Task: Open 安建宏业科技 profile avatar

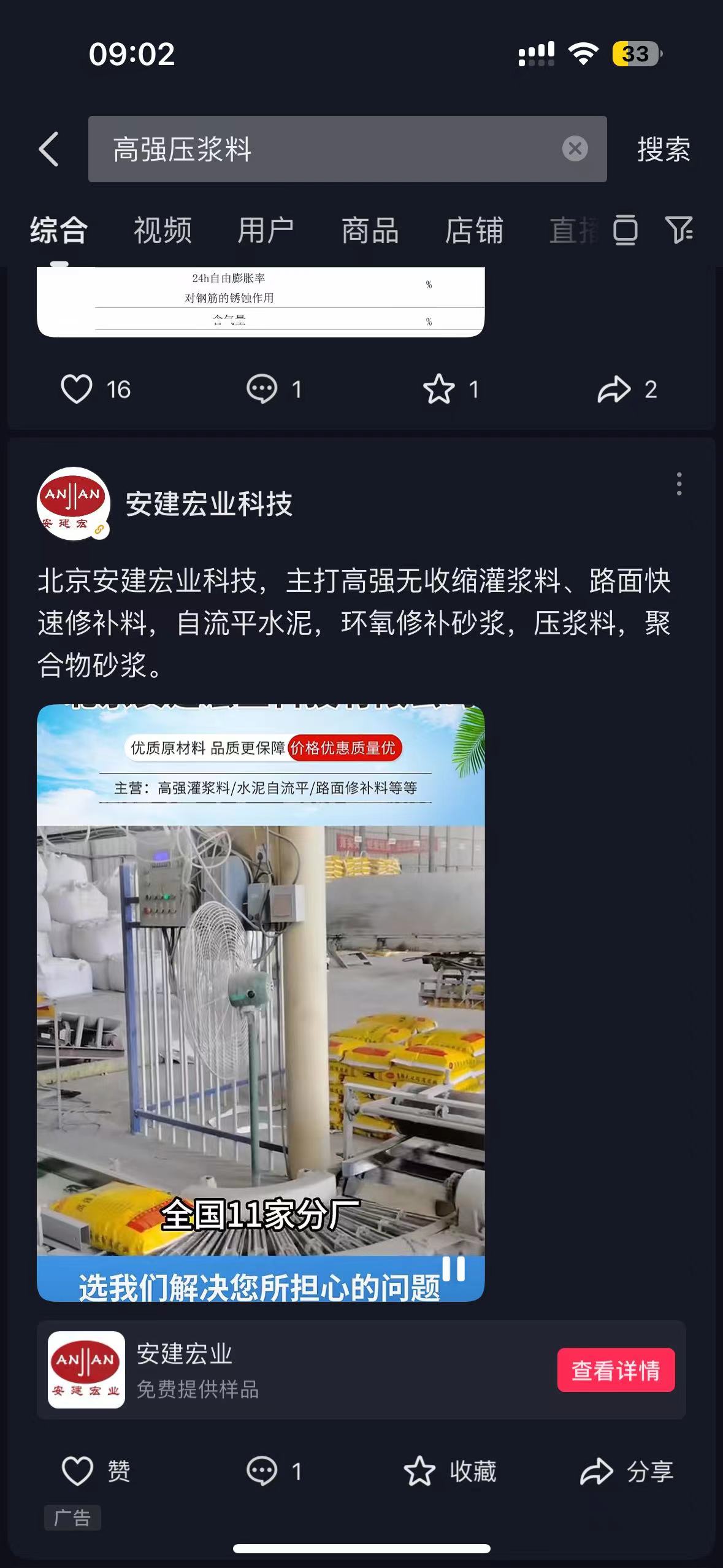Action: point(74,504)
